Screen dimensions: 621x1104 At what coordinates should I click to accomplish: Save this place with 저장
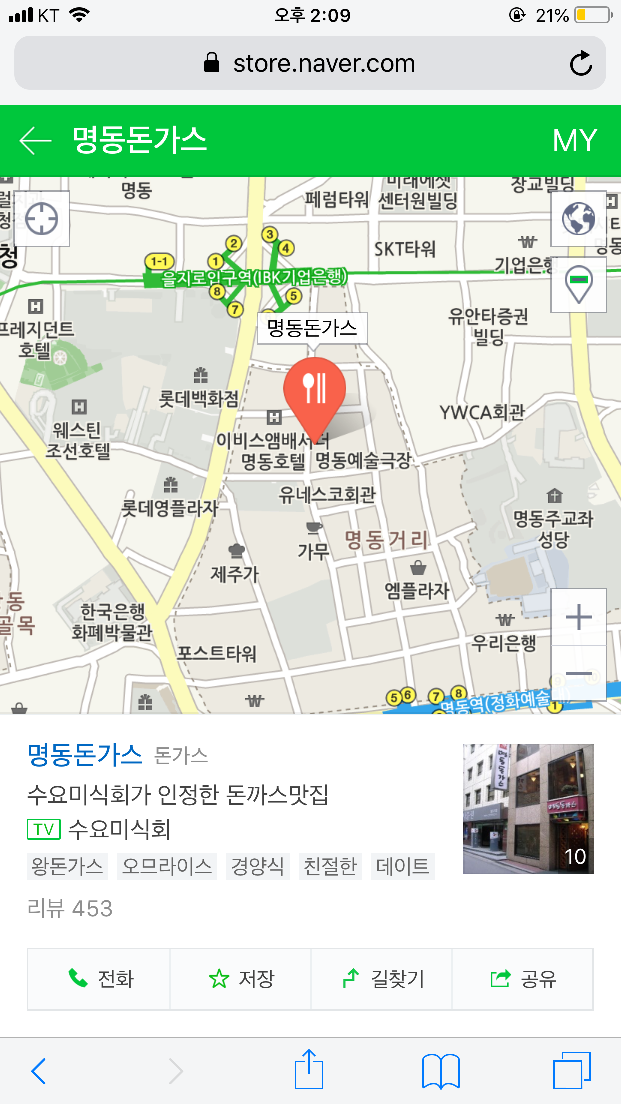[x=240, y=979]
